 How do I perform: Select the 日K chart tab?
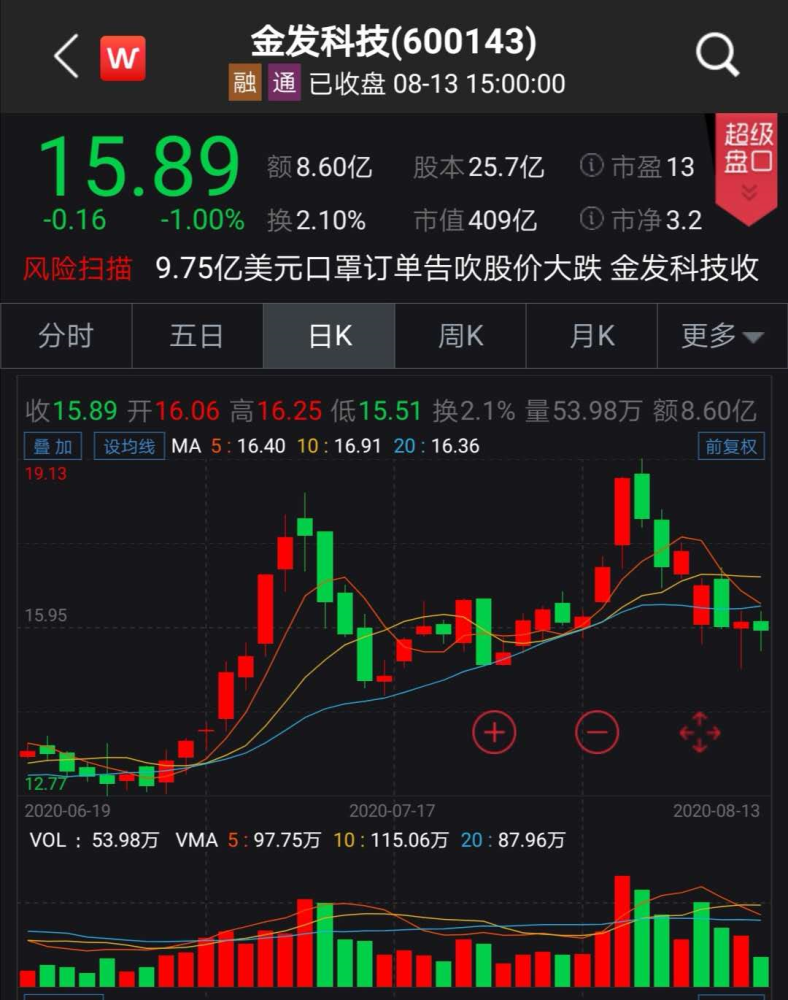[x=329, y=336]
